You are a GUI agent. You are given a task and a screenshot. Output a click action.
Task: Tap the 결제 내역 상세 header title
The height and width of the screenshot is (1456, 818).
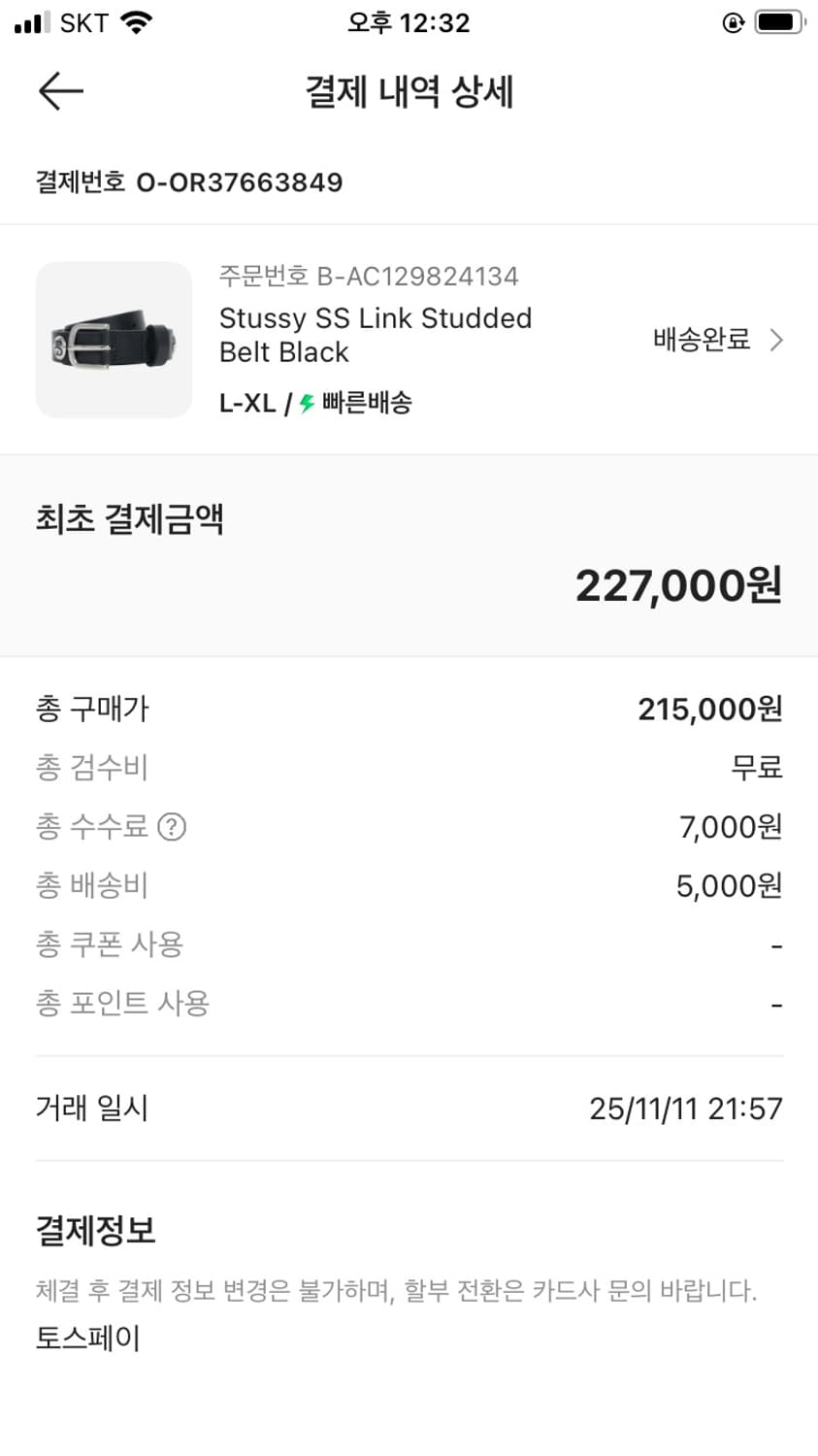pyautogui.click(x=409, y=92)
